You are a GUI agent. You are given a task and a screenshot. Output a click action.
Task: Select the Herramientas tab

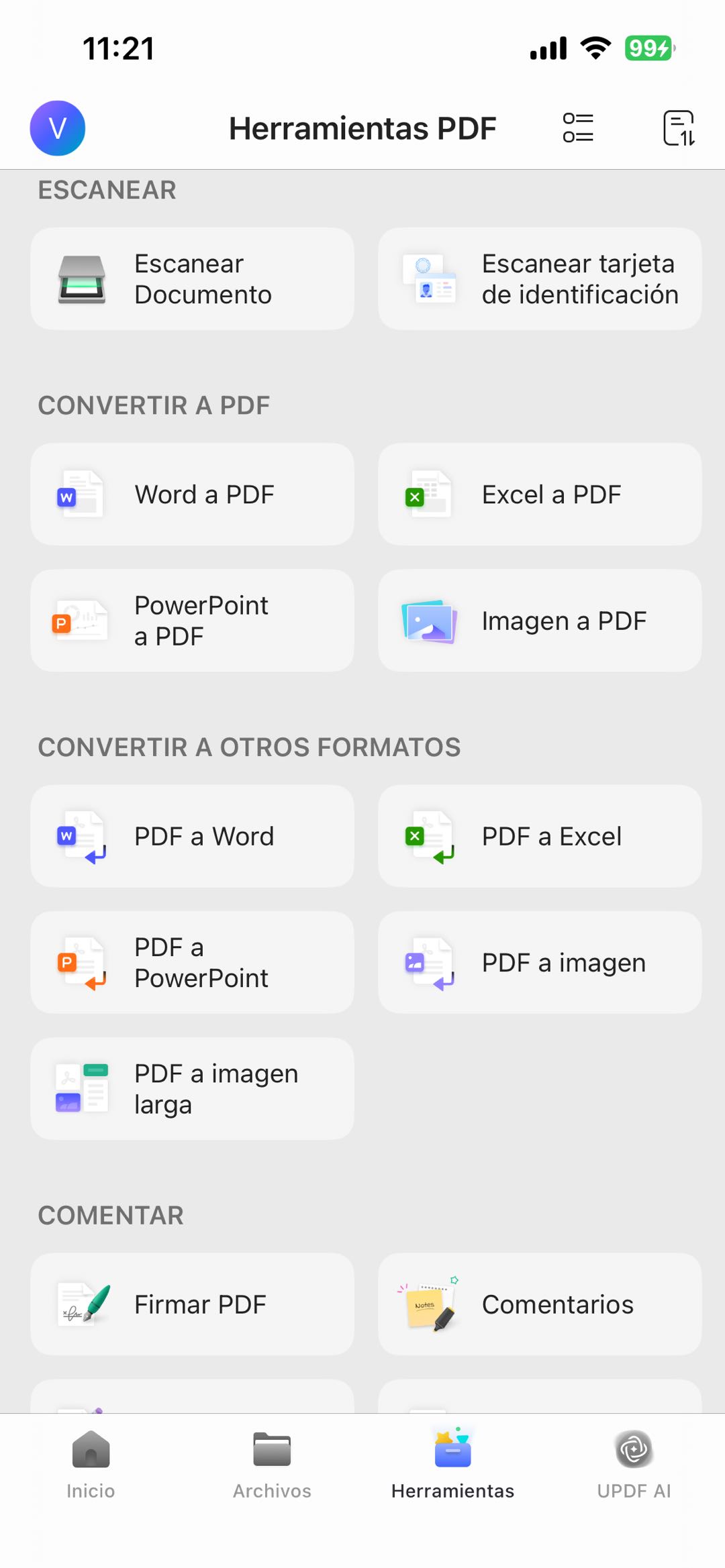452,1464
